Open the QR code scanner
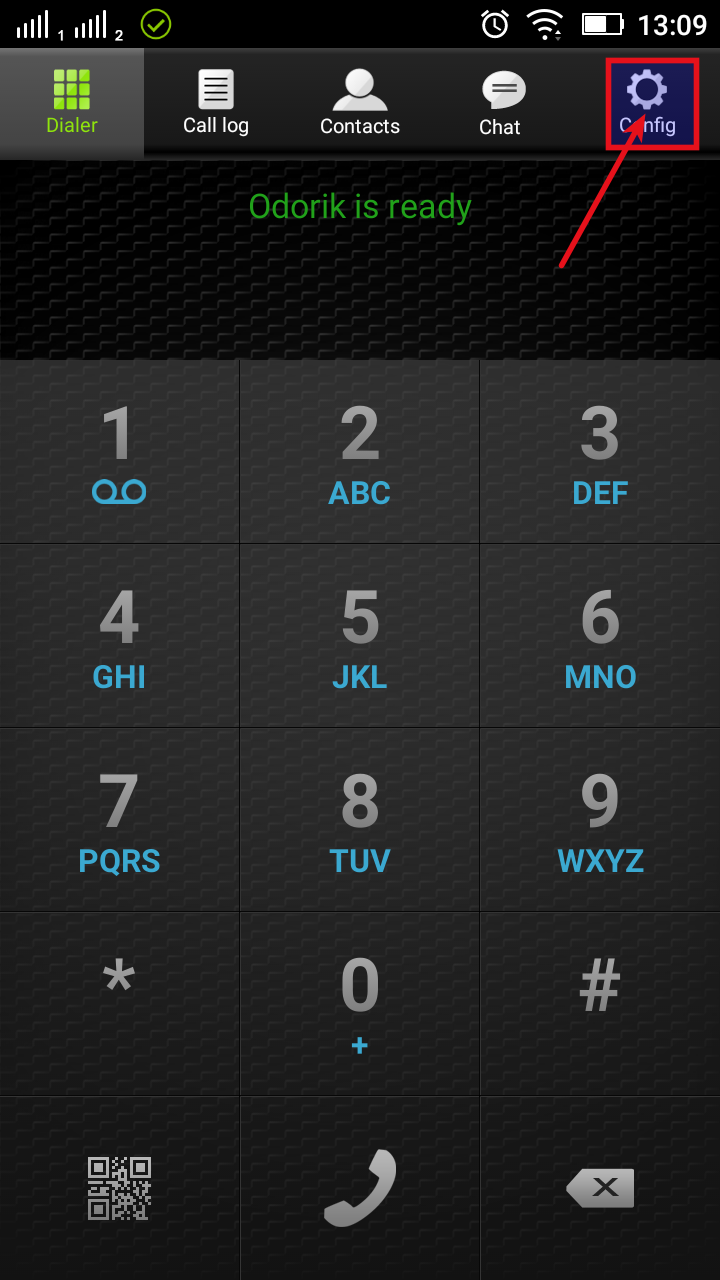This screenshot has width=720, height=1280. point(119,1188)
